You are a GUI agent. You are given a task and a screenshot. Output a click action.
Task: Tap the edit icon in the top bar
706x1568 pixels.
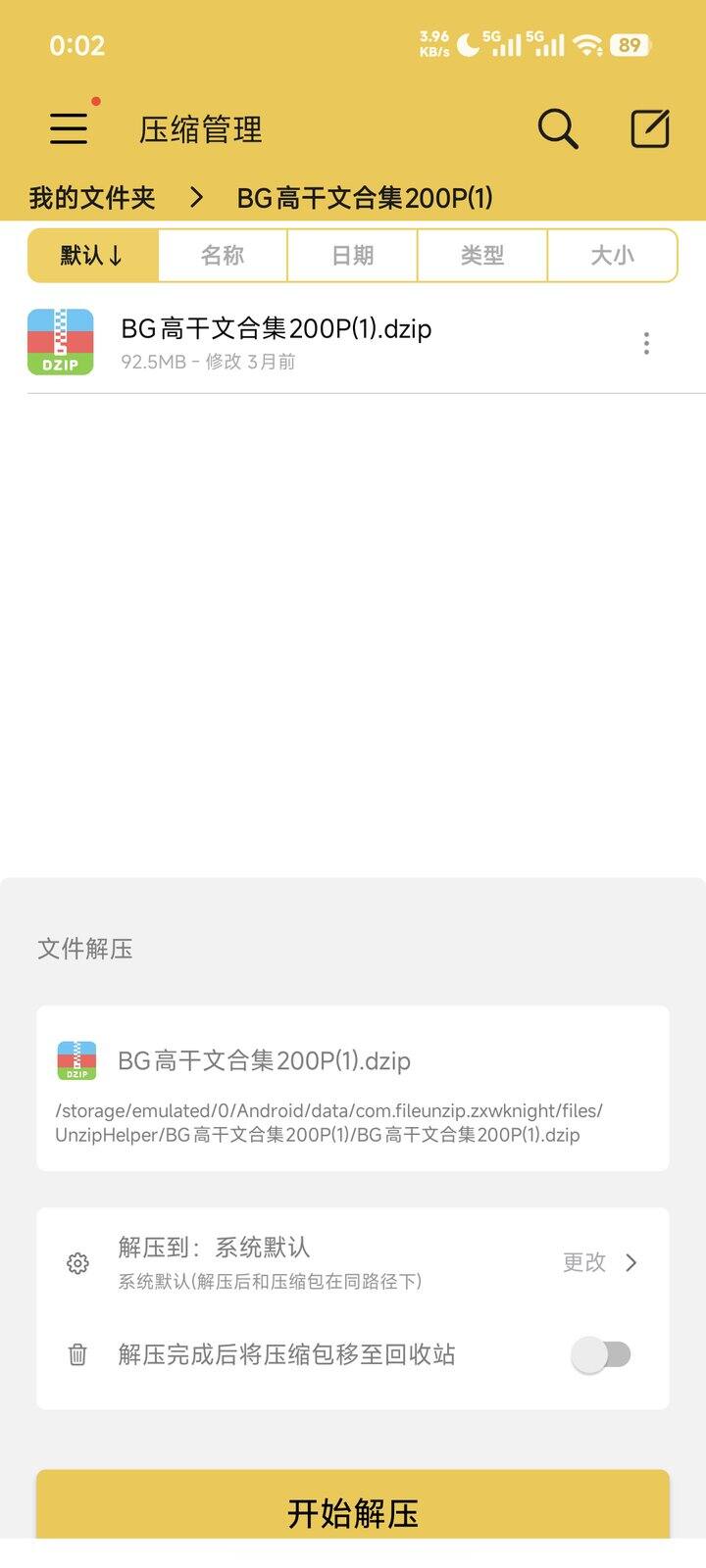tap(649, 128)
